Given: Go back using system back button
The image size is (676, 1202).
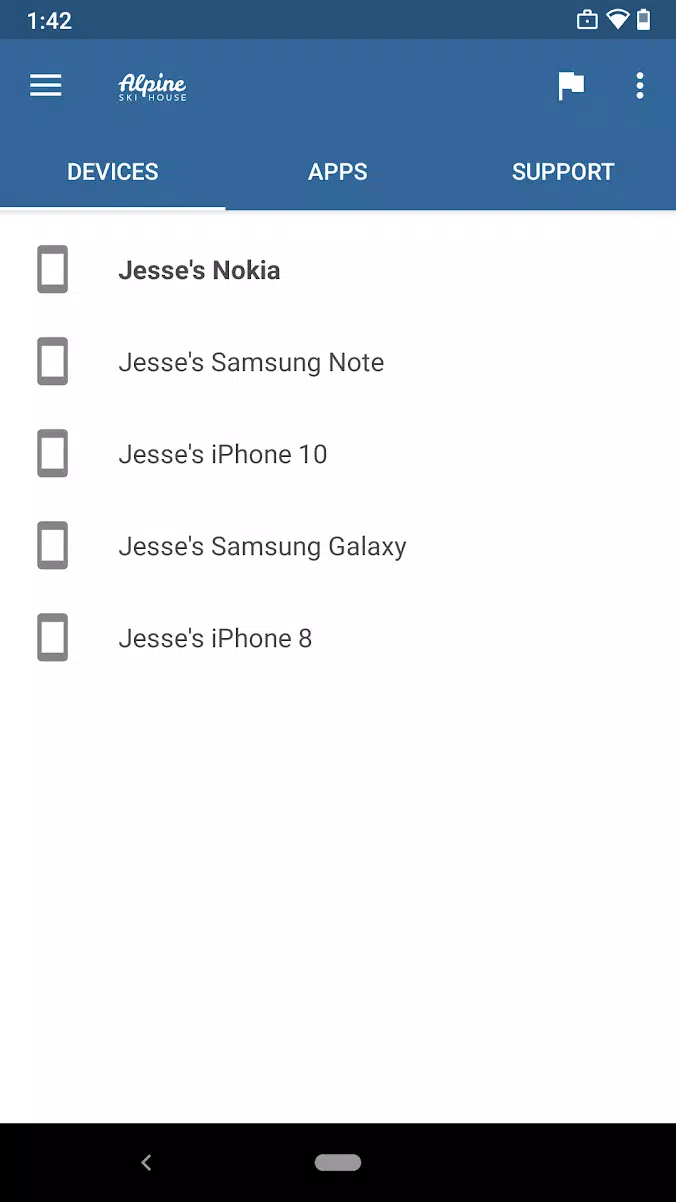Looking at the screenshot, I should click(x=147, y=1162).
